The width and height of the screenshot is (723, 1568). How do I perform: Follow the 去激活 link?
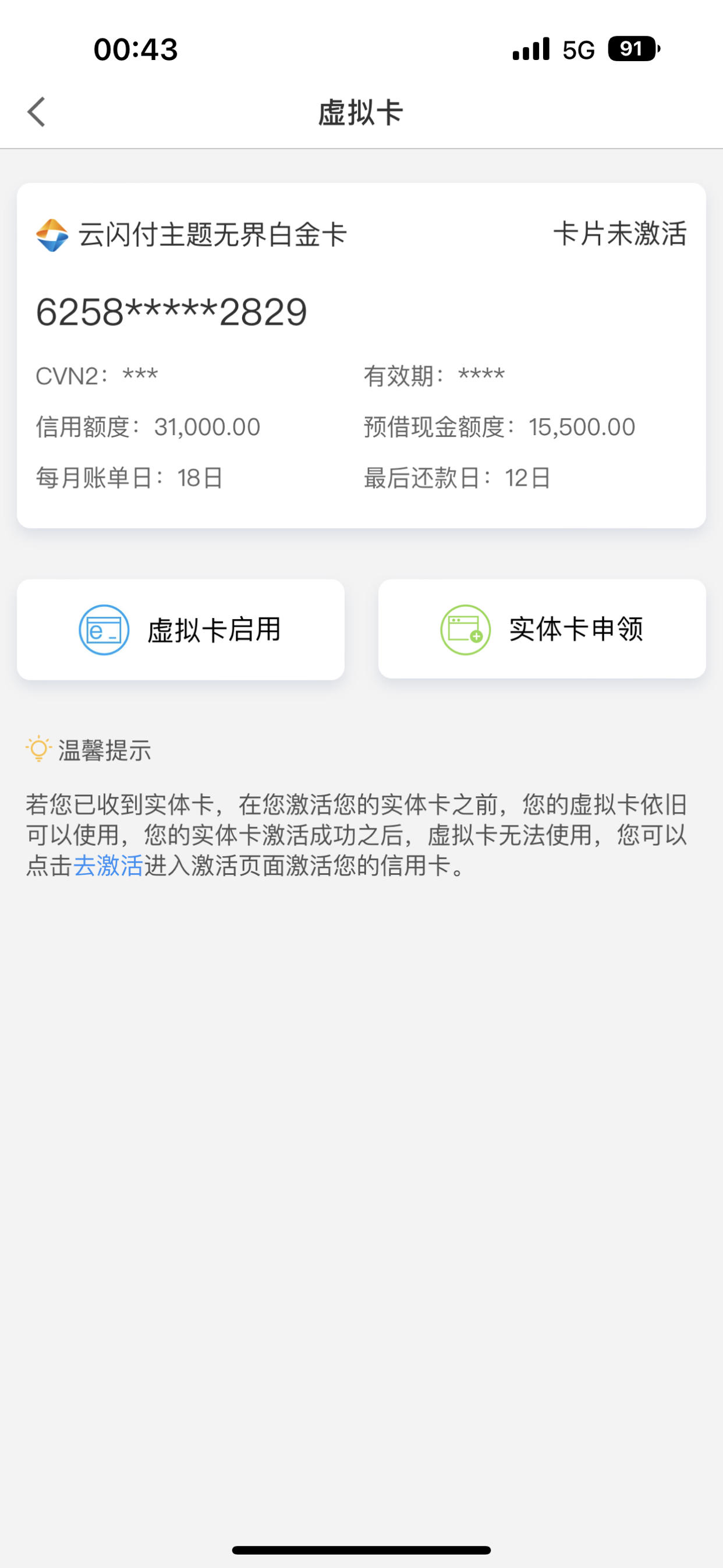click(x=108, y=866)
